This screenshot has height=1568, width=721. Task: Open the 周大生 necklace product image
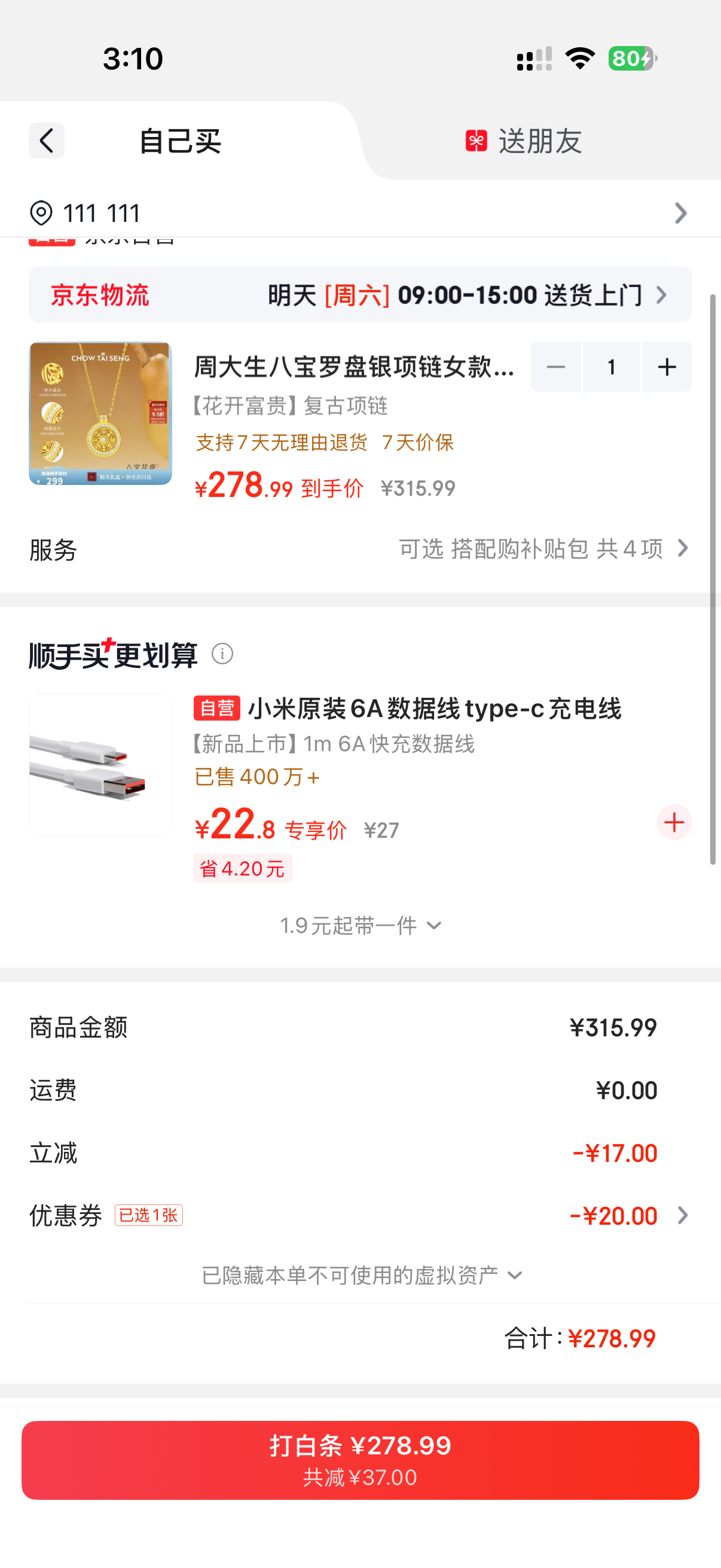pos(100,413)
